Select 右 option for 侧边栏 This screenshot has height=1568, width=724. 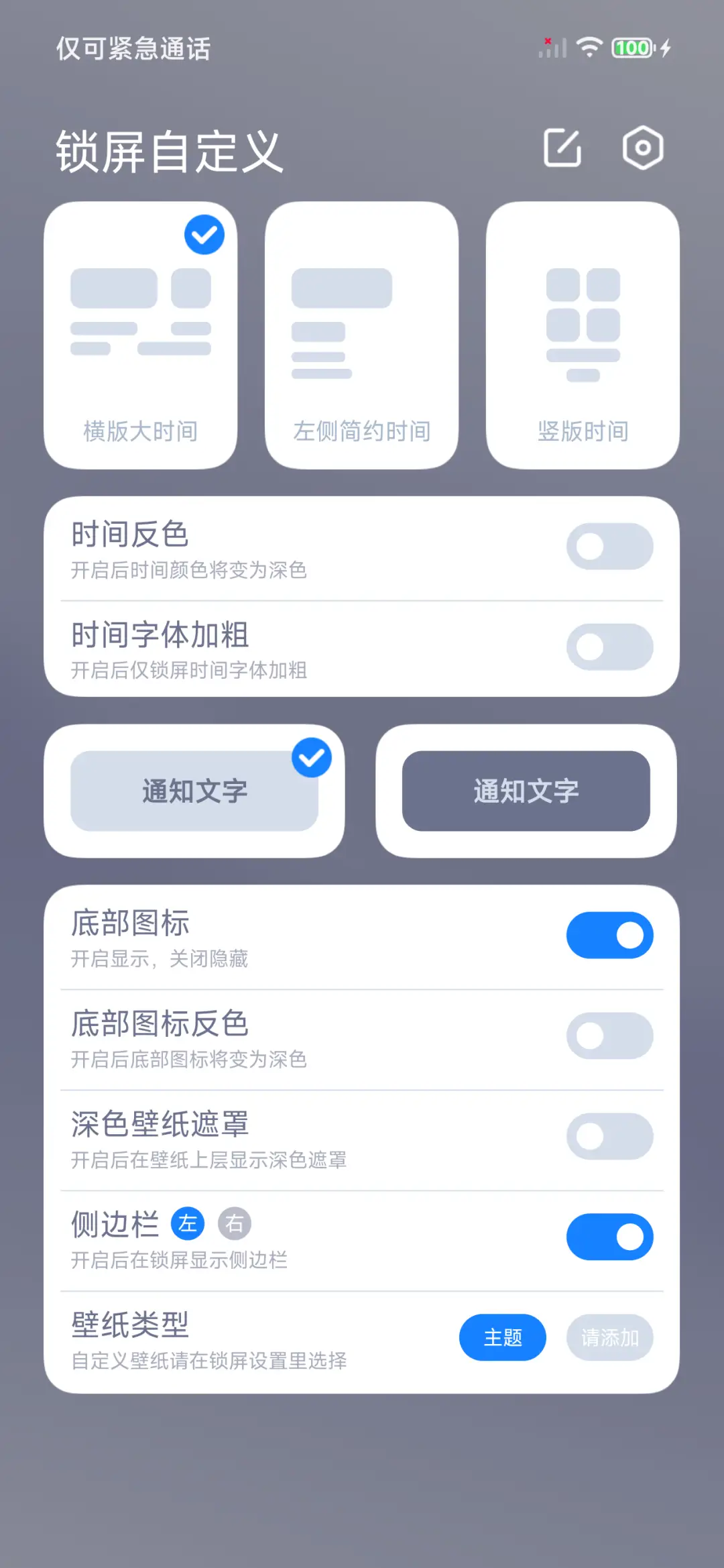[235, 1224]
